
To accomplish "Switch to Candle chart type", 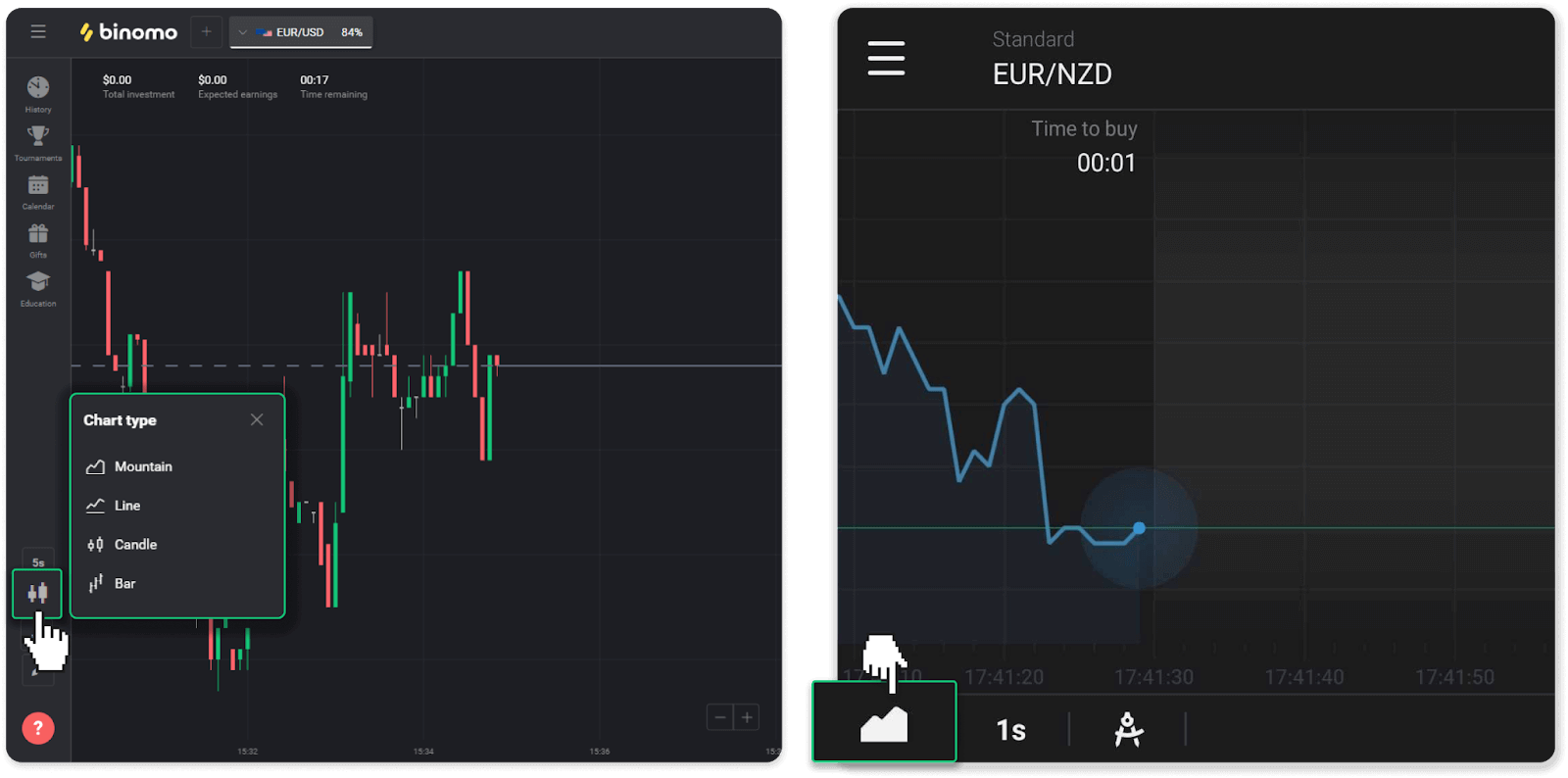I will click(134, 545).
